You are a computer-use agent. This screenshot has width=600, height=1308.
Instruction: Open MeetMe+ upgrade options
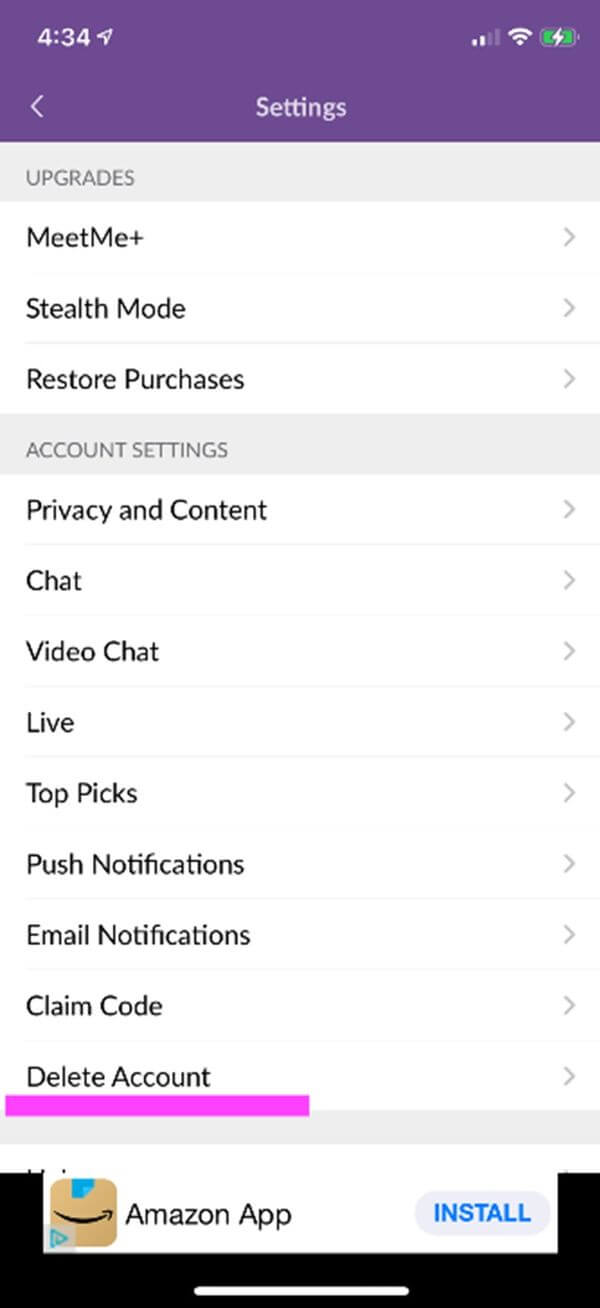pyautogui.click(x=300, y=238)
